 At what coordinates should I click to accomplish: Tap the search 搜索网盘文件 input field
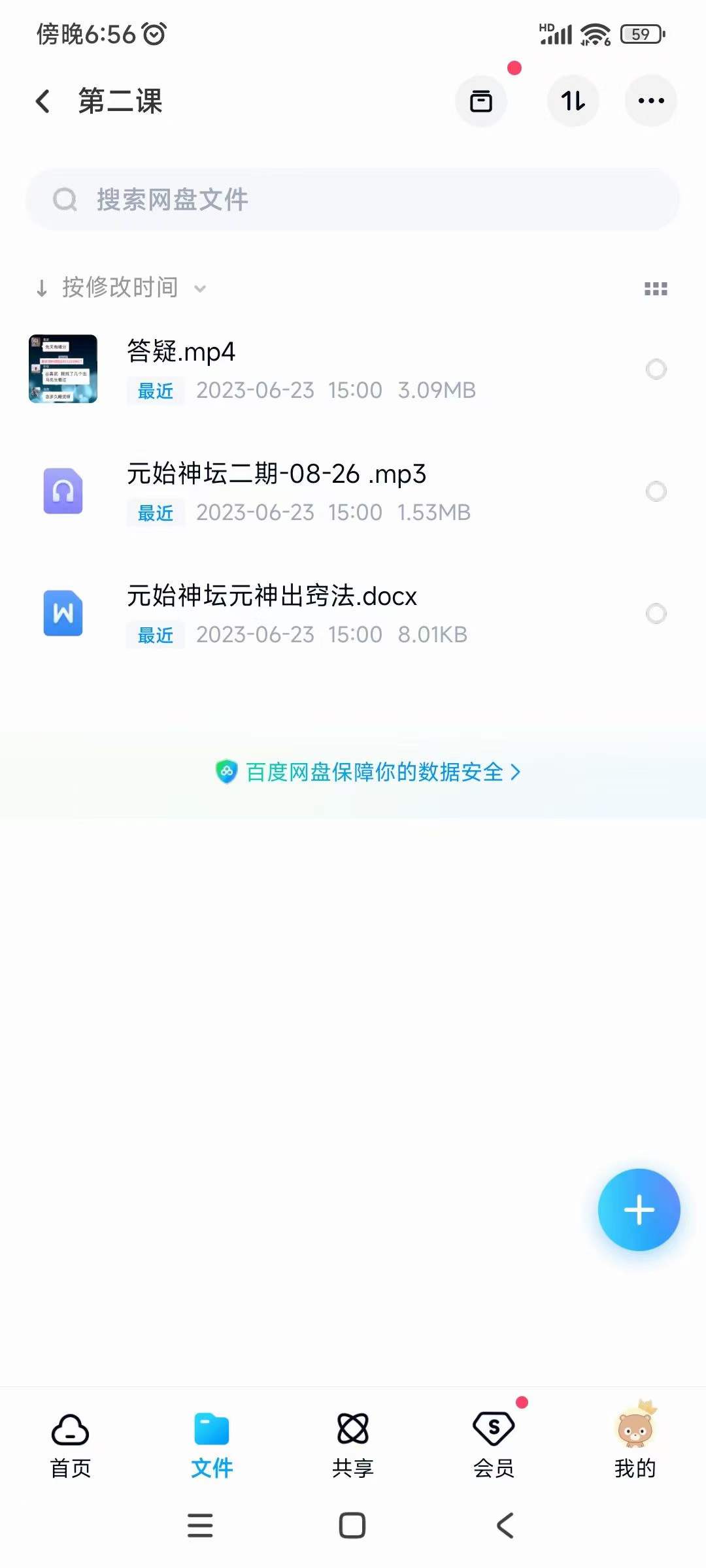pos(353,200)
